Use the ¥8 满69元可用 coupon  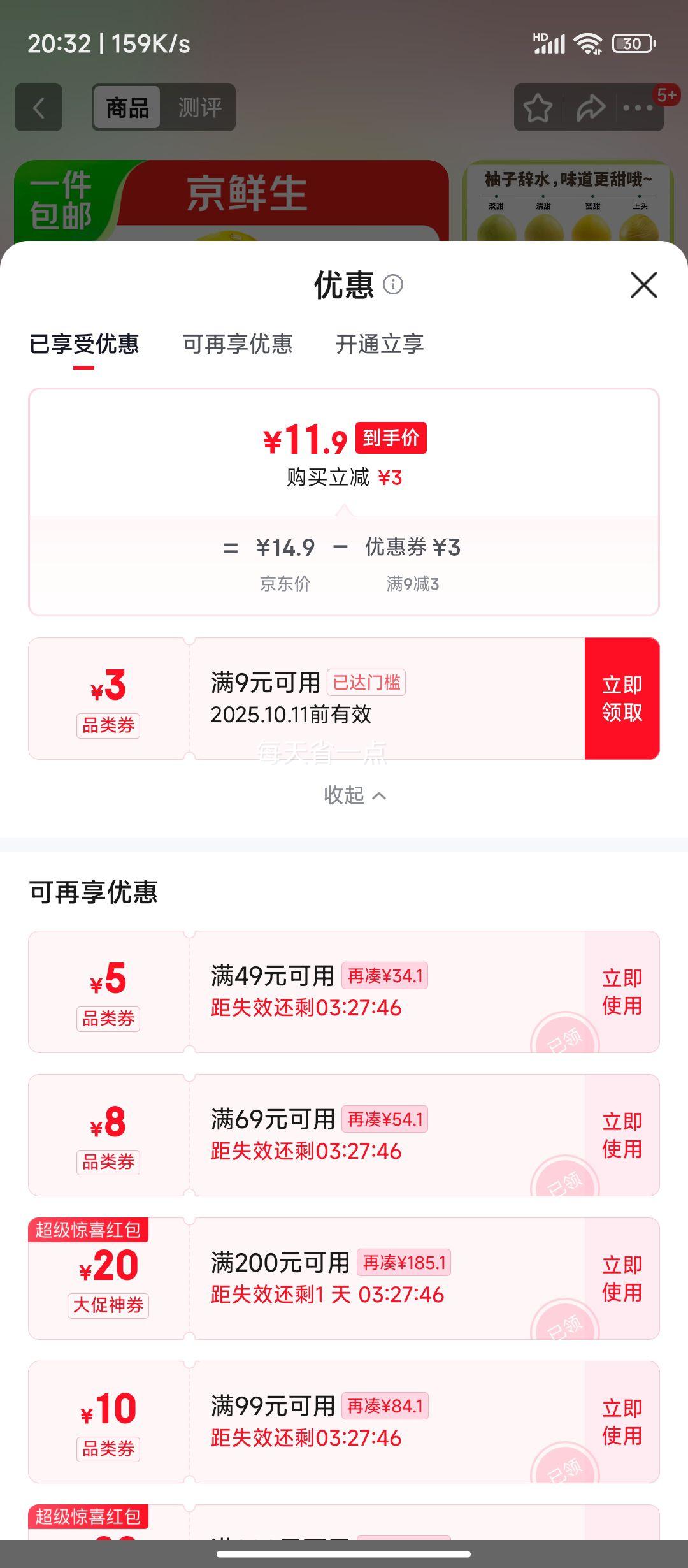[x=622, y=1135]
